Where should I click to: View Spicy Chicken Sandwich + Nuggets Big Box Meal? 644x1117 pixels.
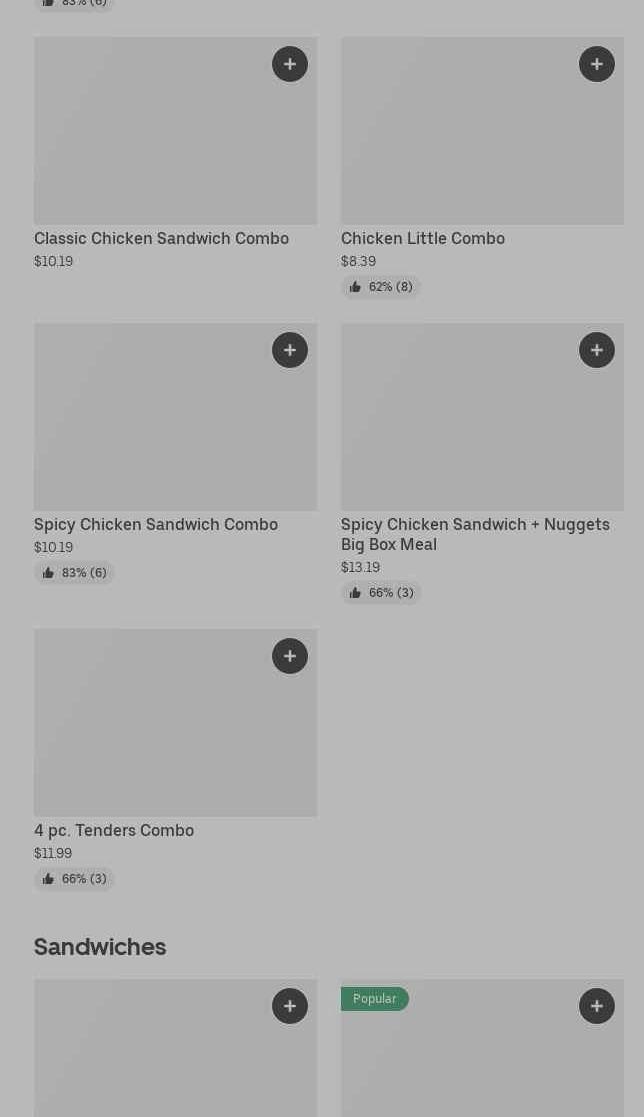pyautogui.click(x=475, y=534)
